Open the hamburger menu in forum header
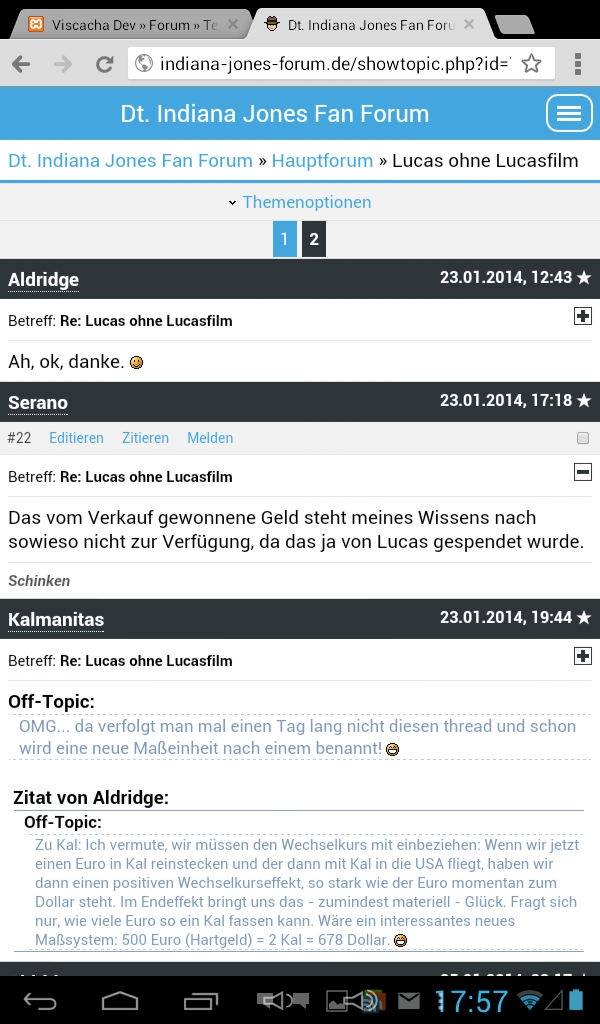 click(569, 114)
